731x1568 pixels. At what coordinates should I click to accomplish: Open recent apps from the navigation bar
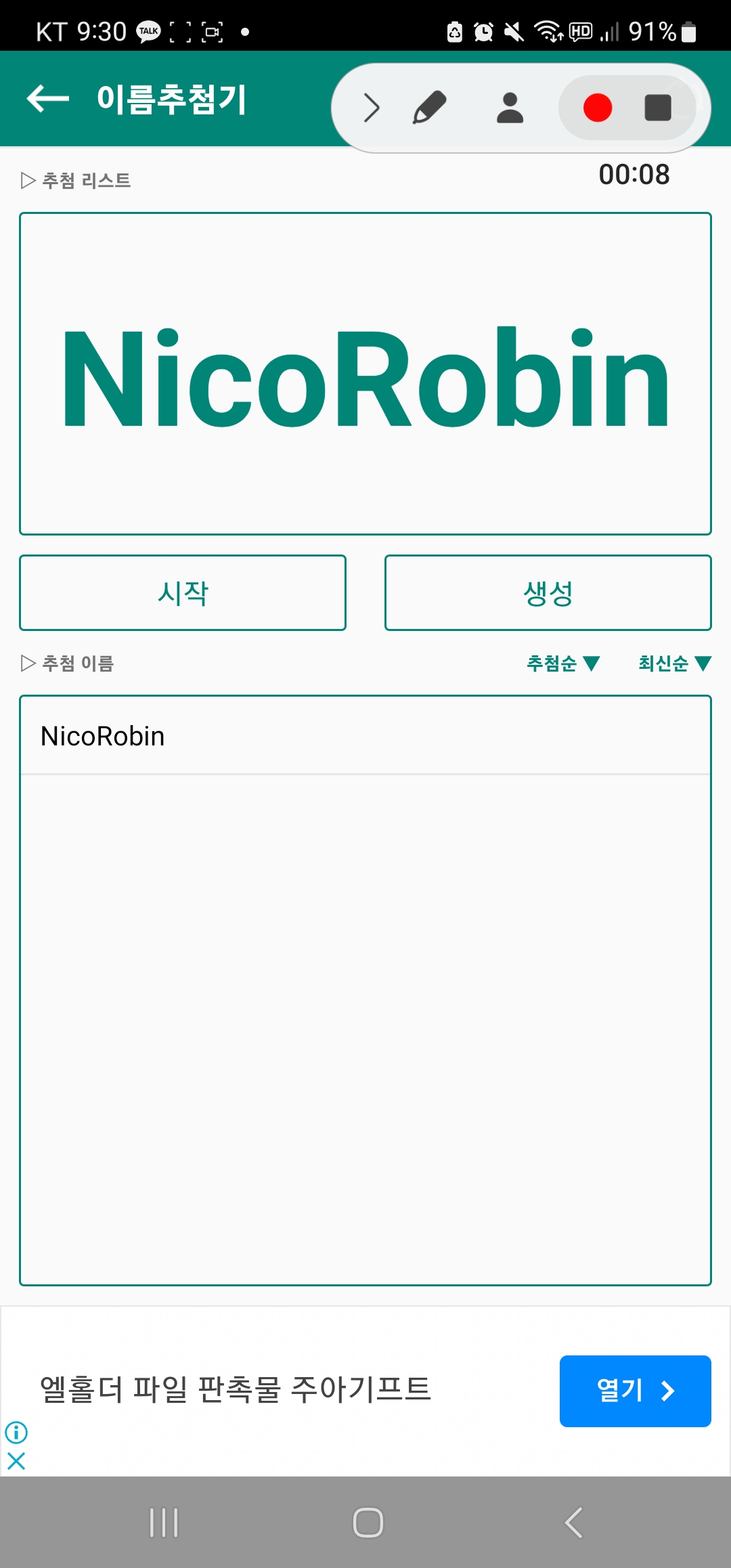164,1523
